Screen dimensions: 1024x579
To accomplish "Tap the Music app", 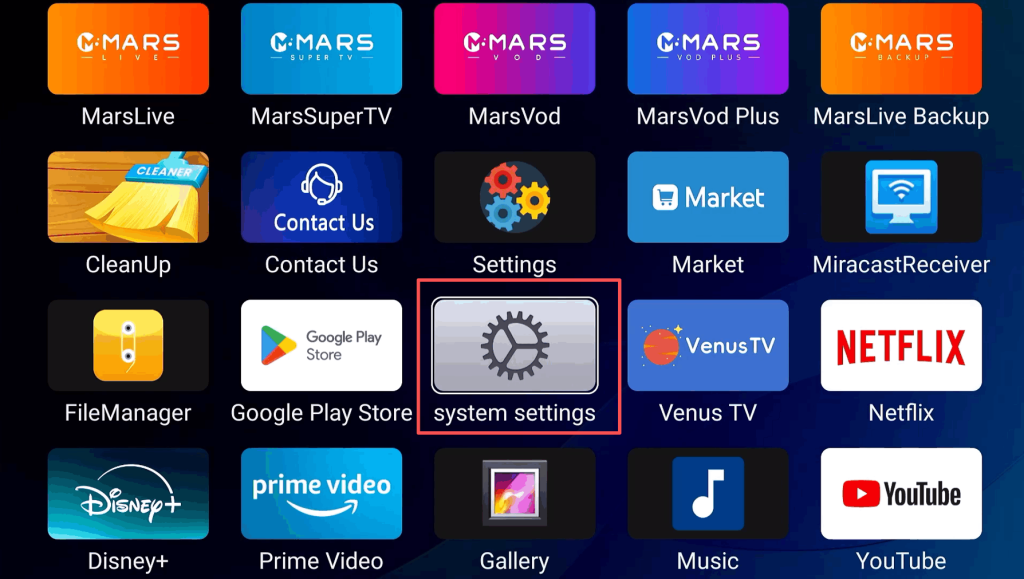I will pyautogui.click(x=707, y=493).
